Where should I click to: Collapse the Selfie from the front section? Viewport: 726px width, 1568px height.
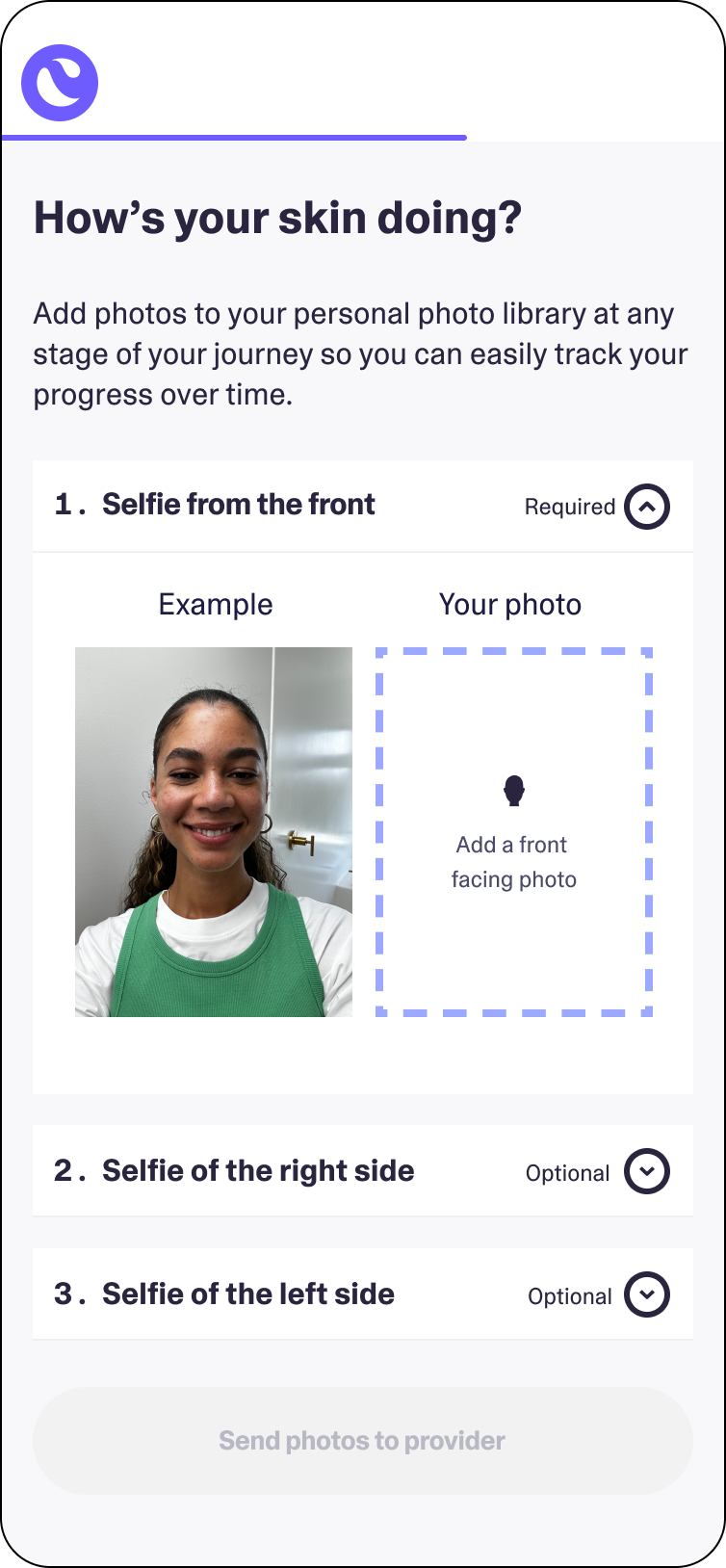(647, 507)
